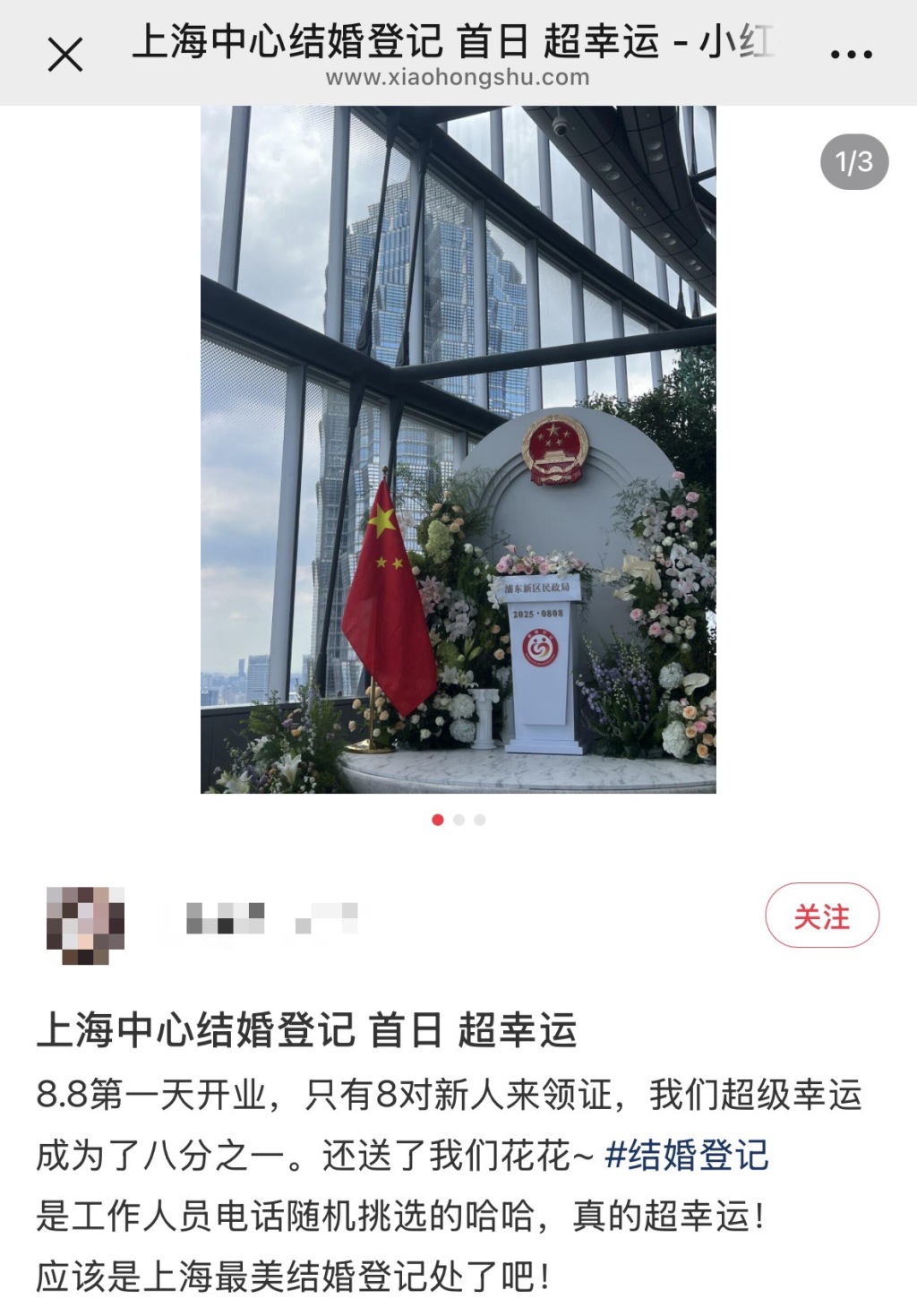Jump to the second photo dot indicator
917x1316 pixels.
[x=458, y=820]
